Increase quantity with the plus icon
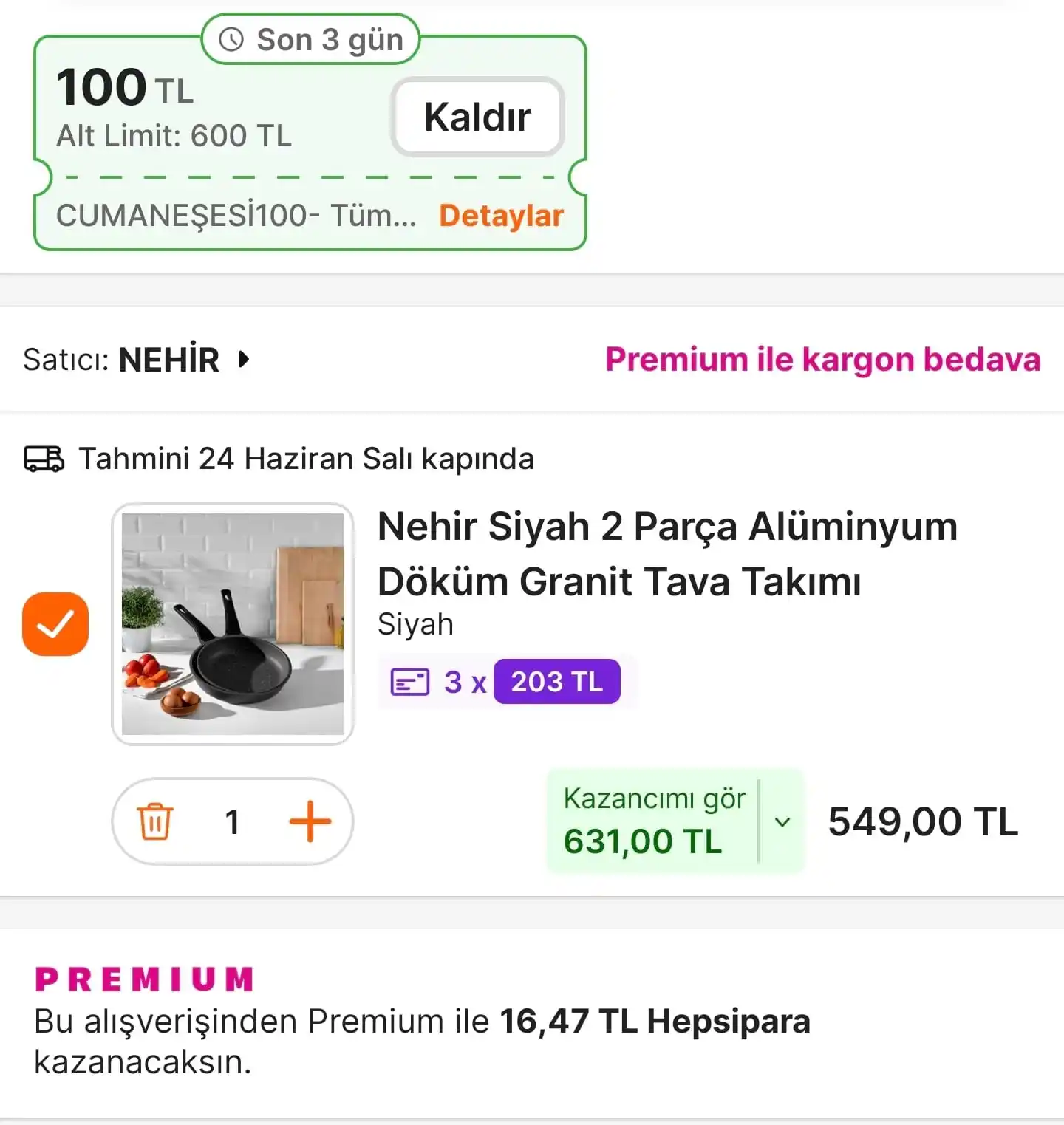This screenshot has width=1064, height=1125. click(x=310, y=821)
